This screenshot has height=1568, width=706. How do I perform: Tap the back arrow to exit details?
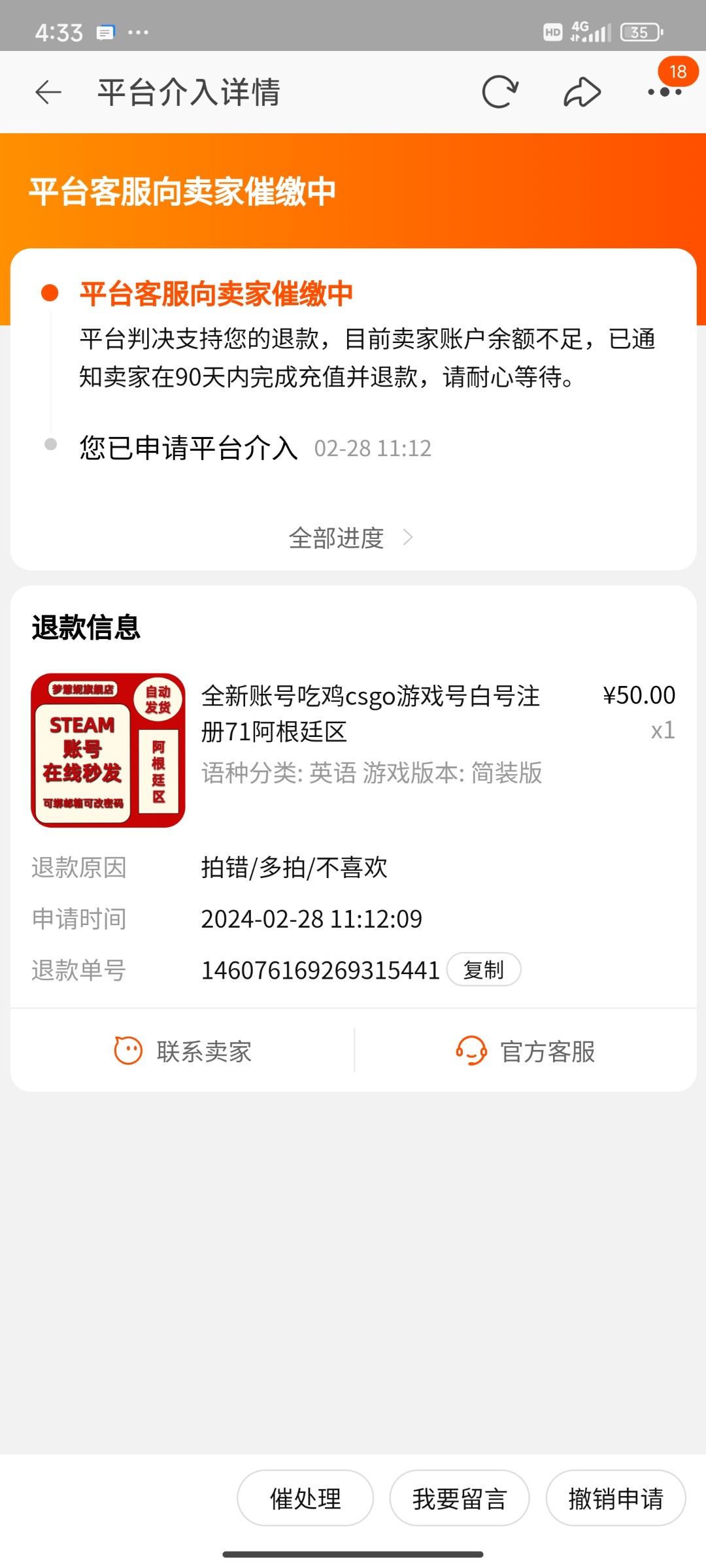47,91
